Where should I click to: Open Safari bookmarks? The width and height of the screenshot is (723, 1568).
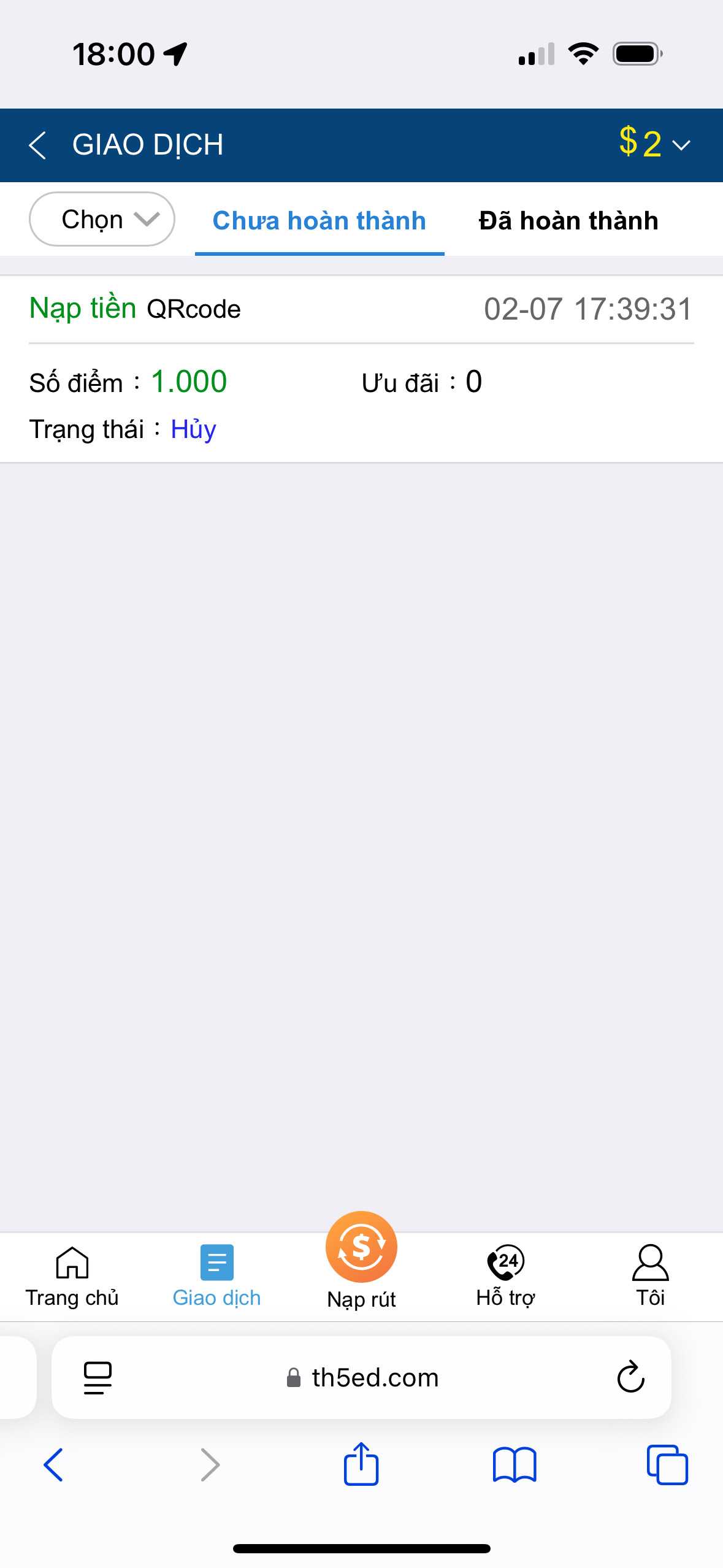514,1465
